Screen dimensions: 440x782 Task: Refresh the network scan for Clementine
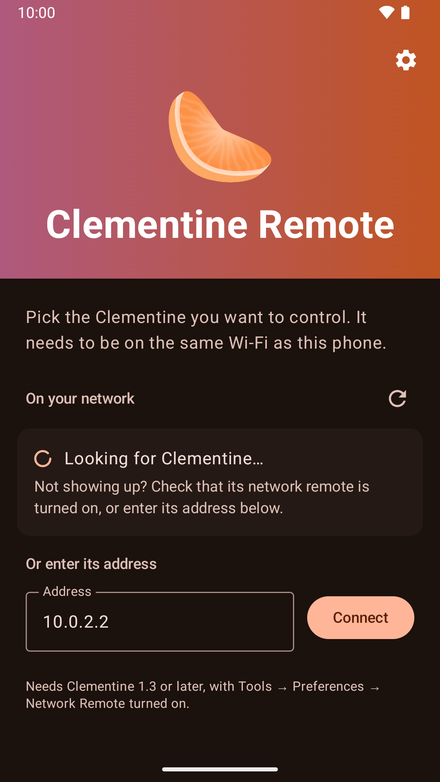397,398
